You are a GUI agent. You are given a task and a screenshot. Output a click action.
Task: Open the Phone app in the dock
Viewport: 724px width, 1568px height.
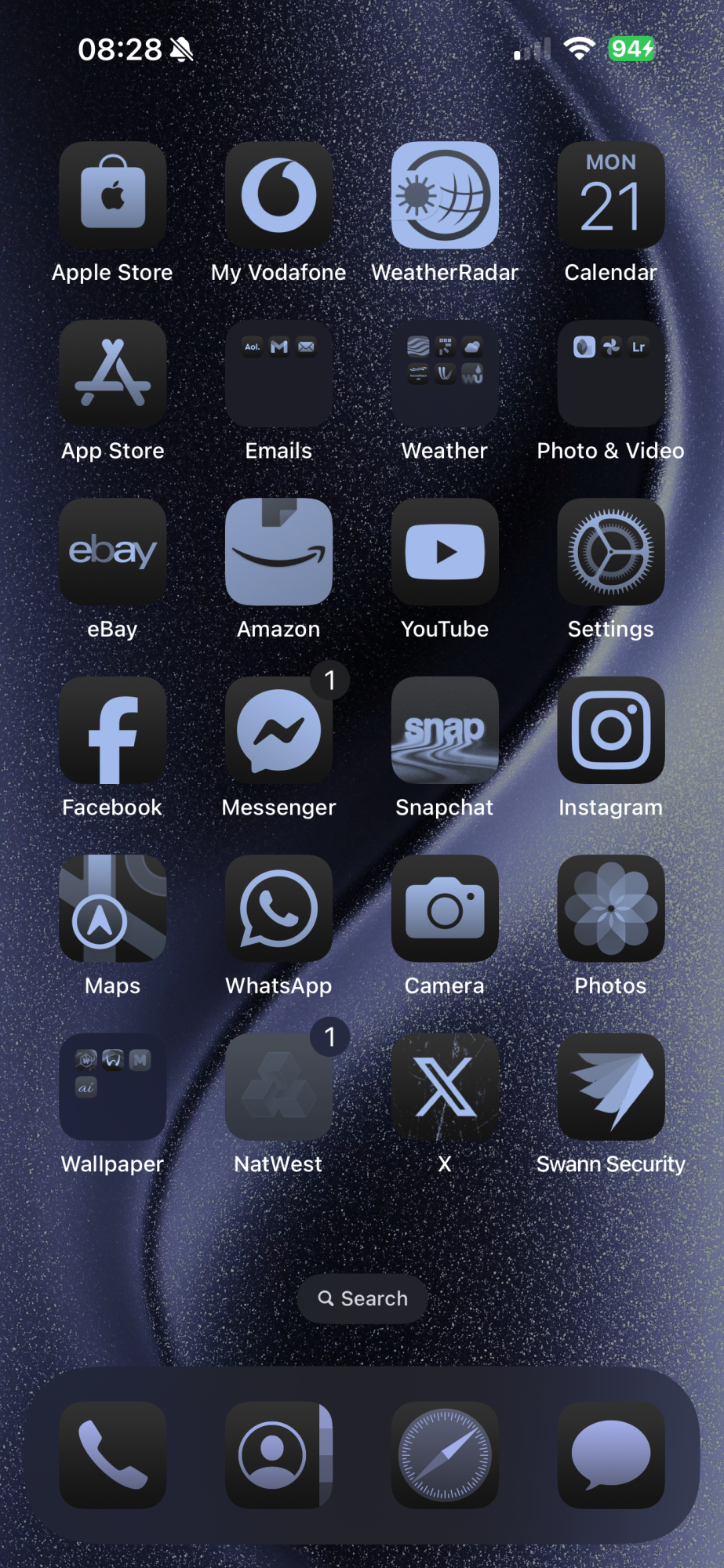[x=112, y=1454]
